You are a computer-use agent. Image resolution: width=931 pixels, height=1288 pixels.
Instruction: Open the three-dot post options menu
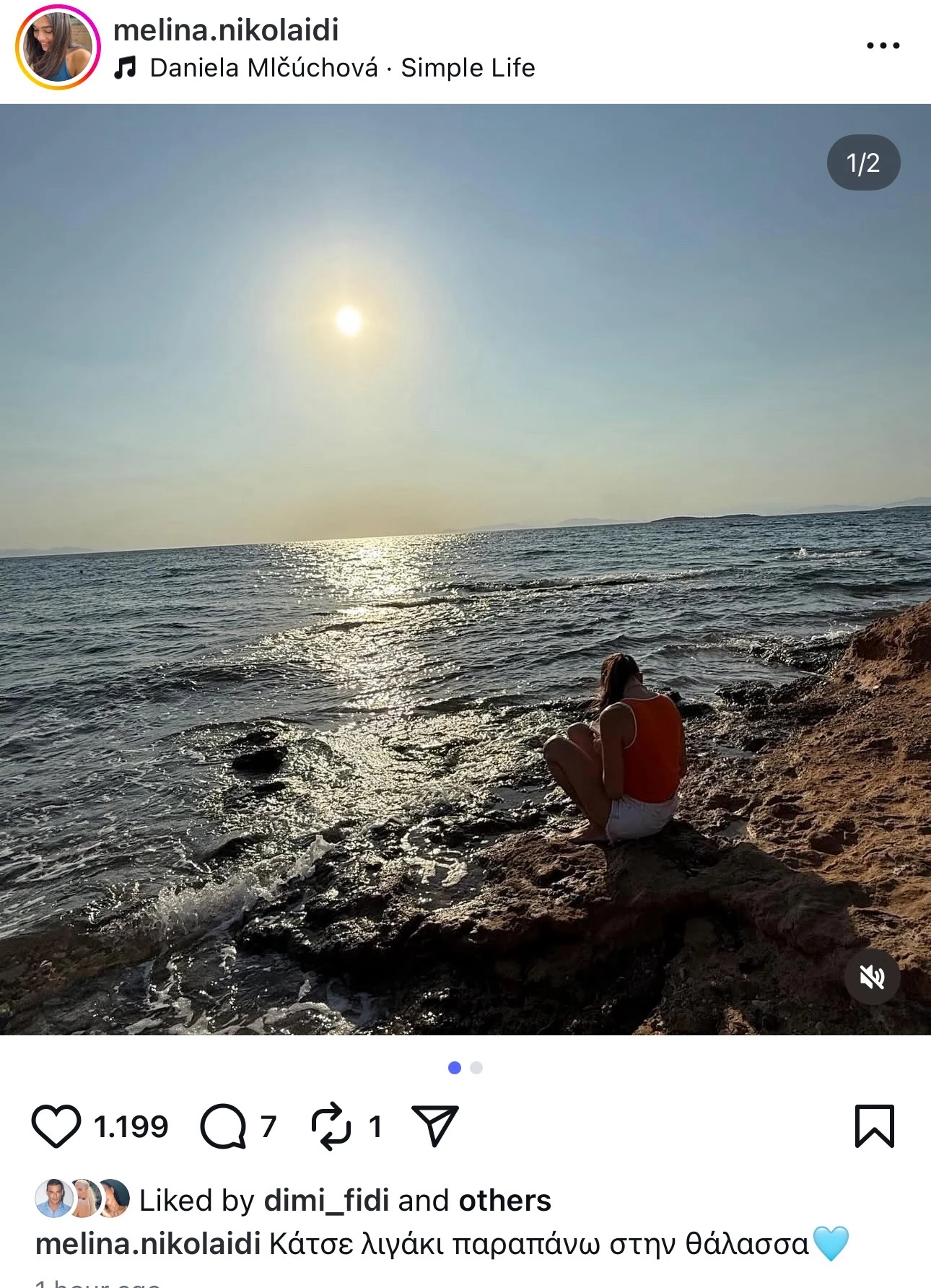pyautogui.click(x=883, y=45)
